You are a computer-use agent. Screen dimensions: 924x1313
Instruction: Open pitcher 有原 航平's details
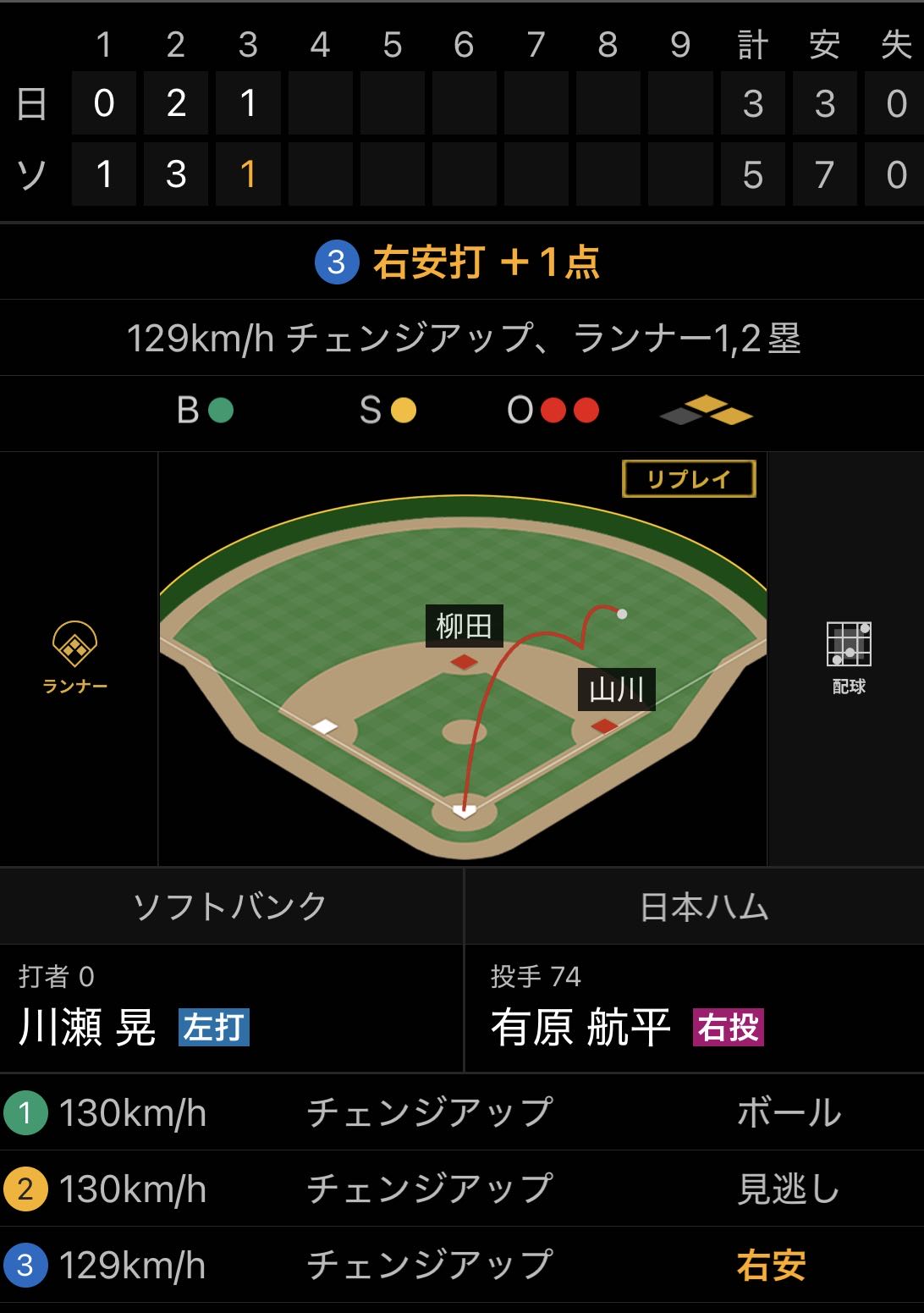(580, 1027)
